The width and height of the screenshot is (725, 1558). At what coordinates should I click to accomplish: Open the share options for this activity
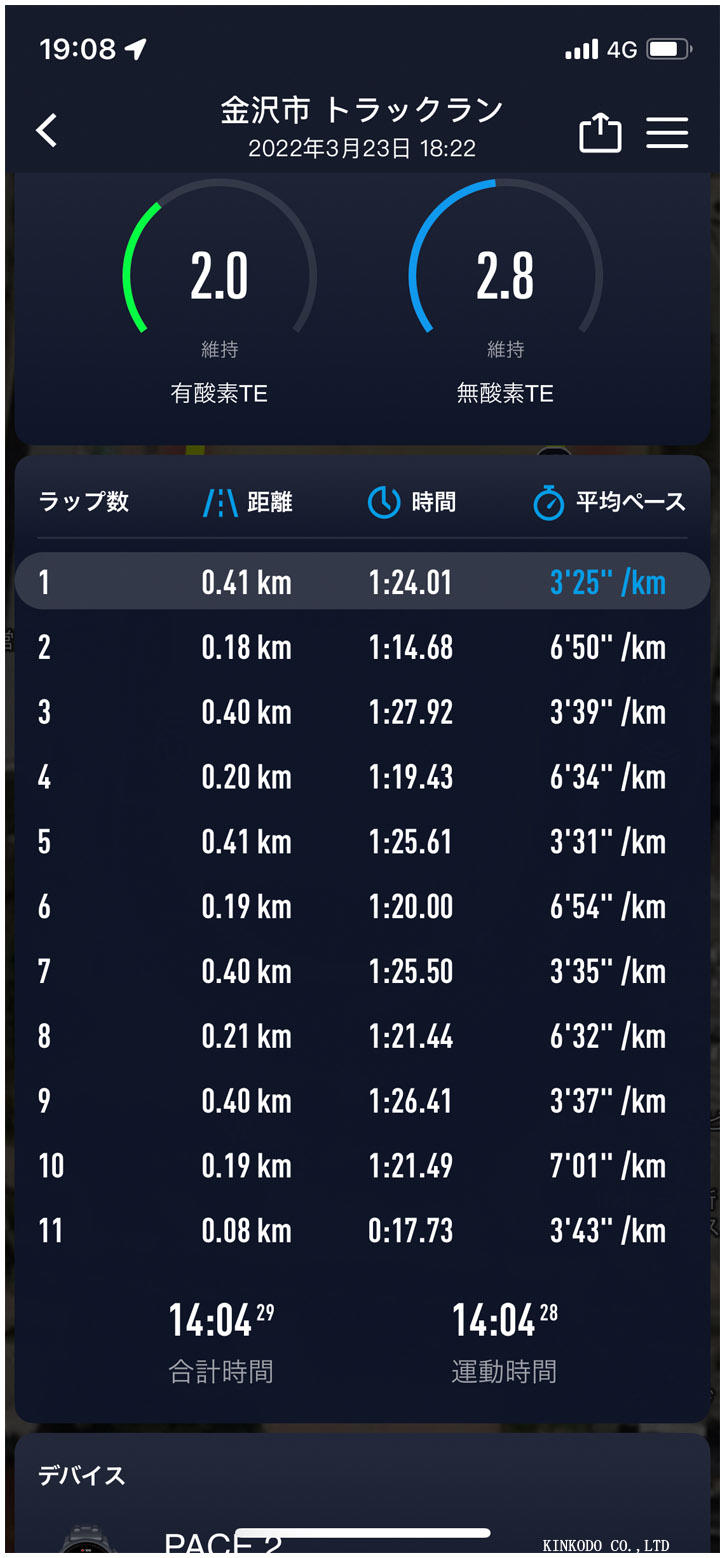click(x=601, y=132)
